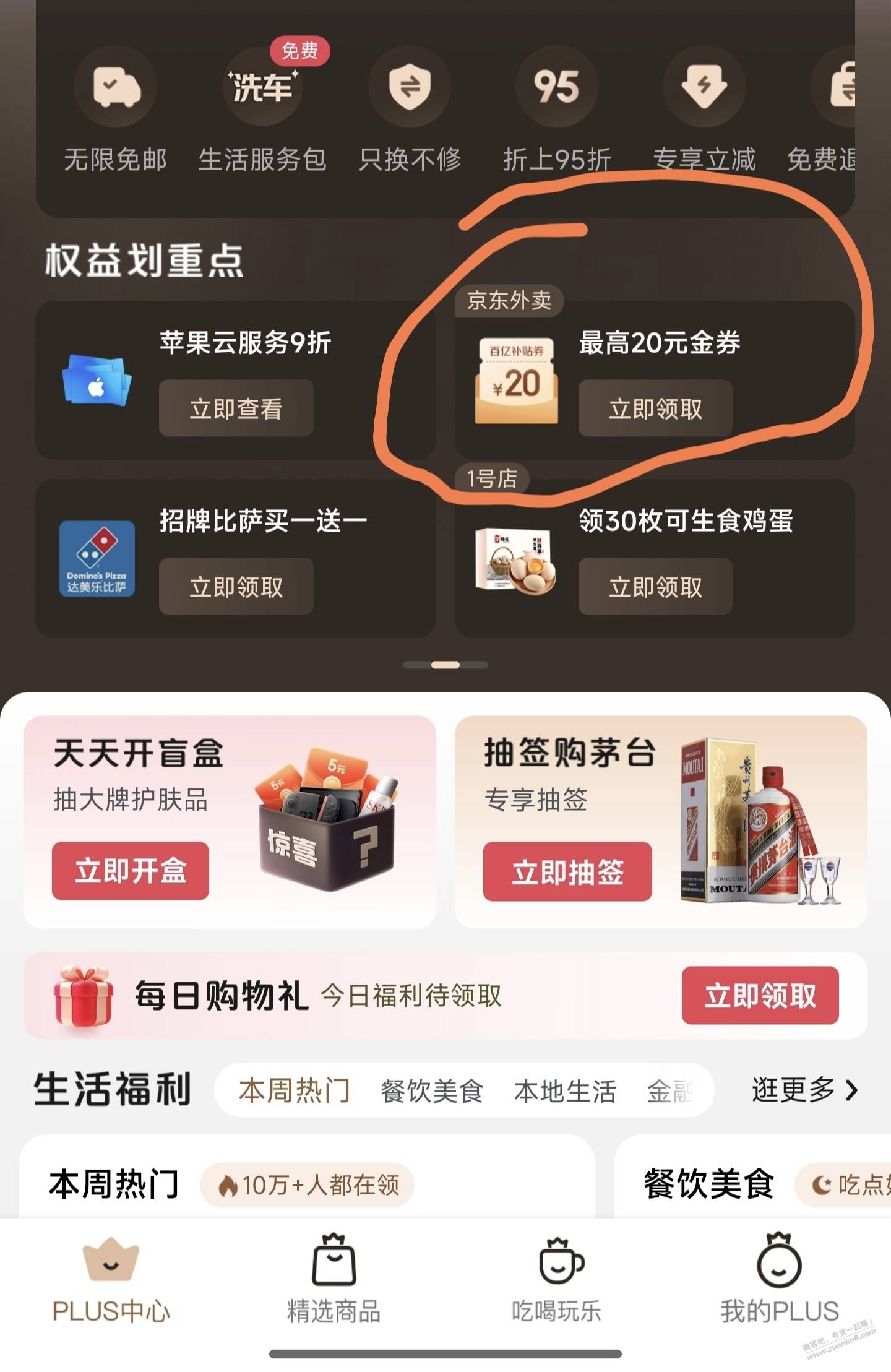Open the 专享立减 benefit
Screen dimensions: 891x1372
pyautogui.click(x=704, y=88)
